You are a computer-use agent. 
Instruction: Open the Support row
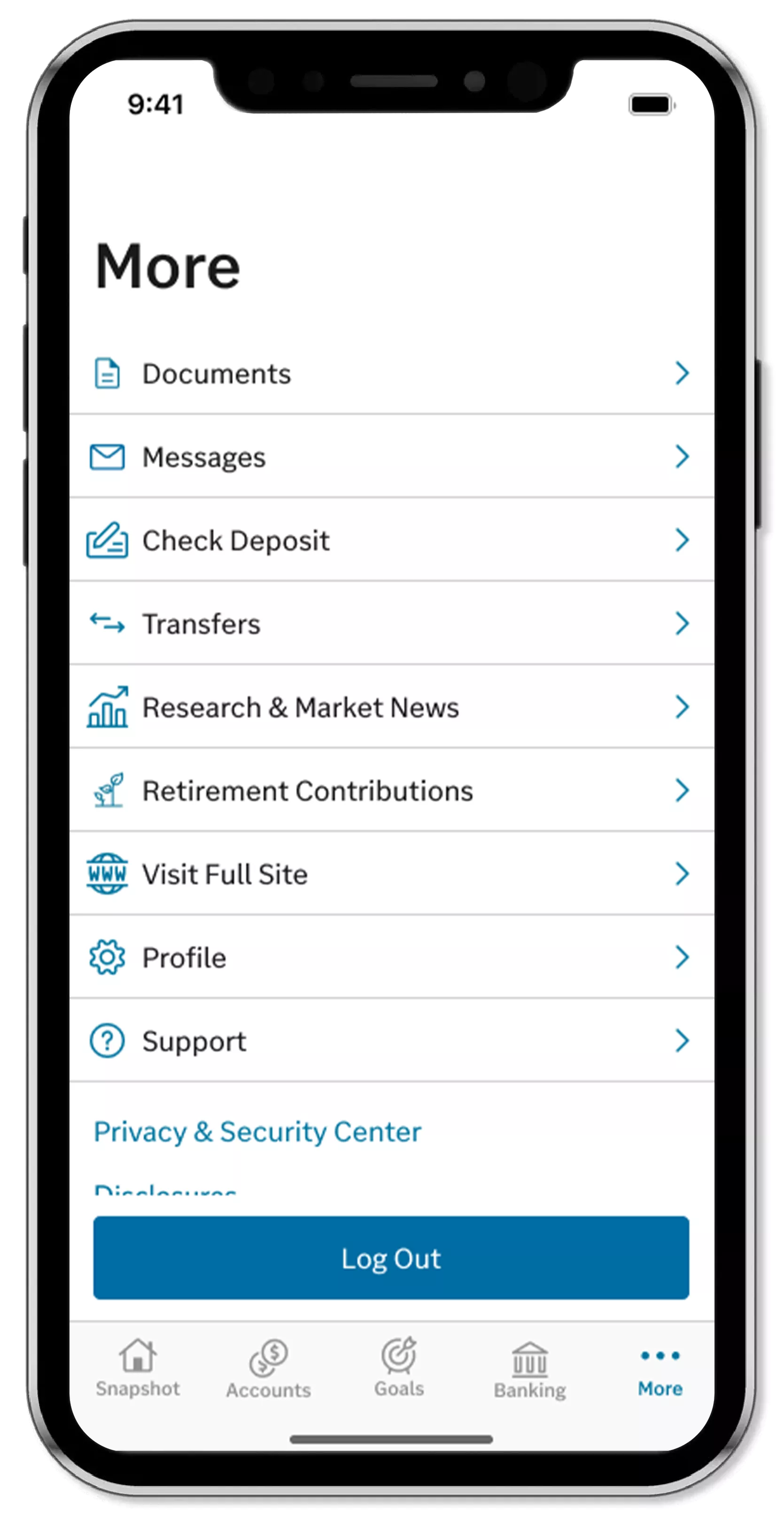(x=391, y=1041)
